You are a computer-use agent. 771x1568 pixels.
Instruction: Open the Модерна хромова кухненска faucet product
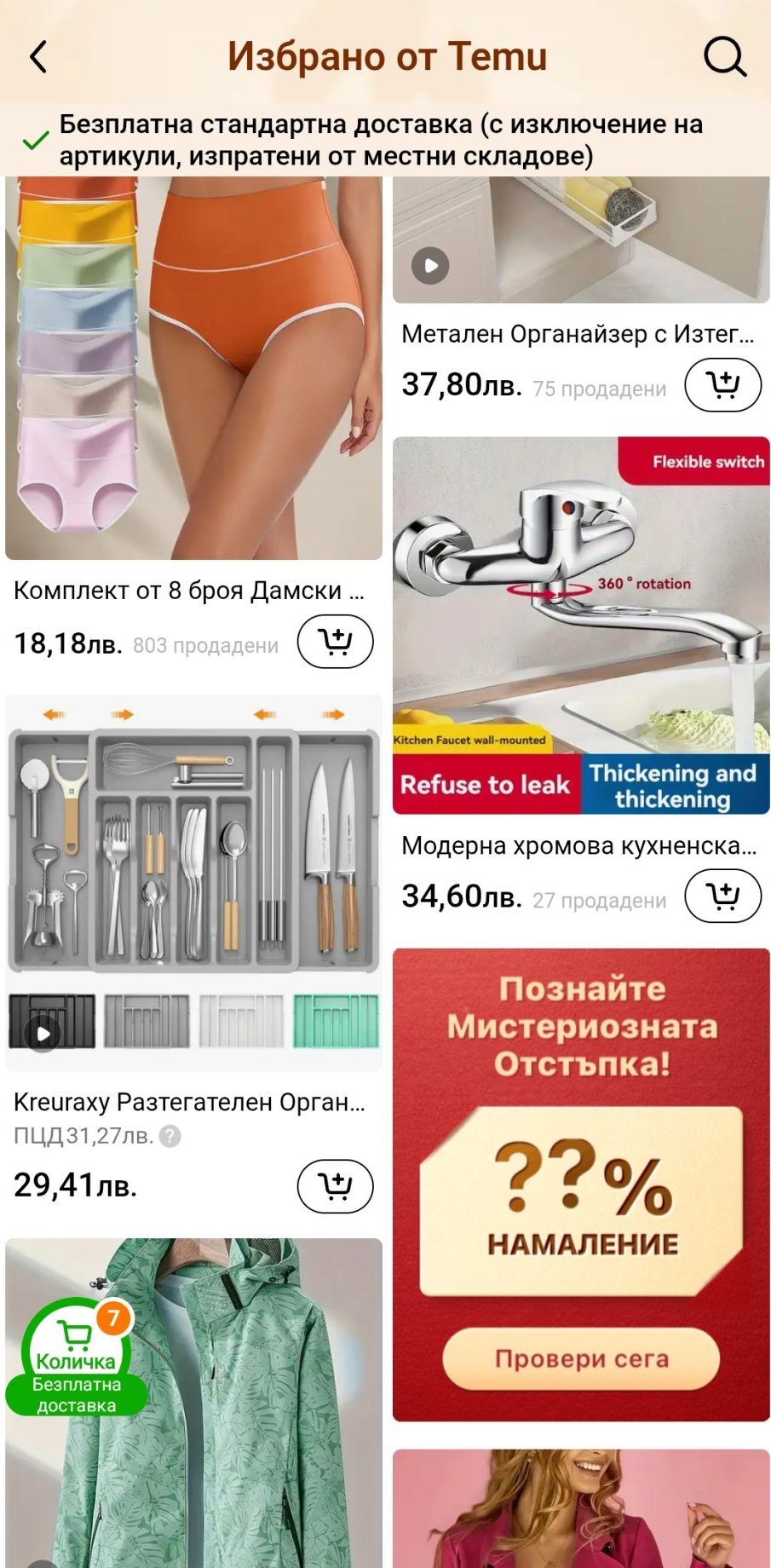tap(580, 626)
